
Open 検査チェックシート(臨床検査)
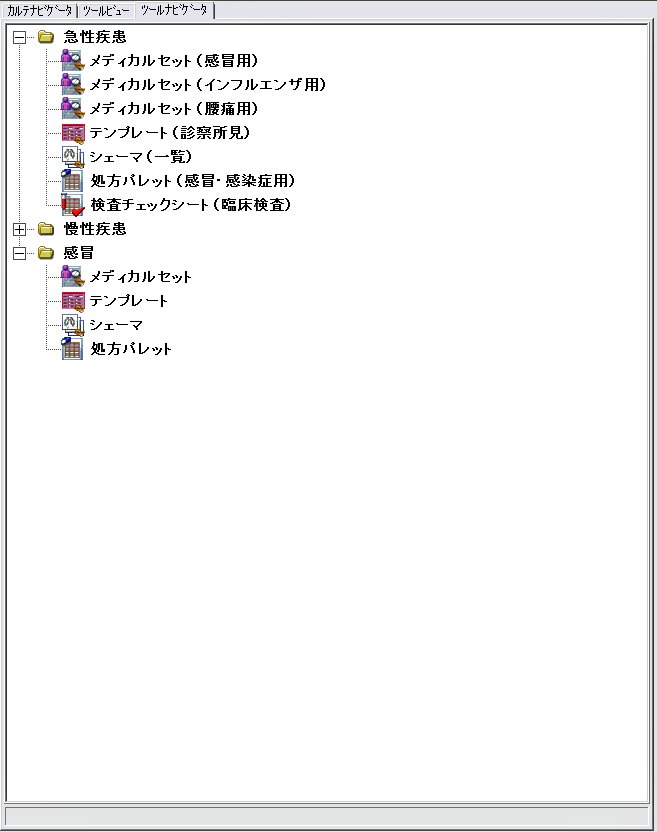pos(191,205)
